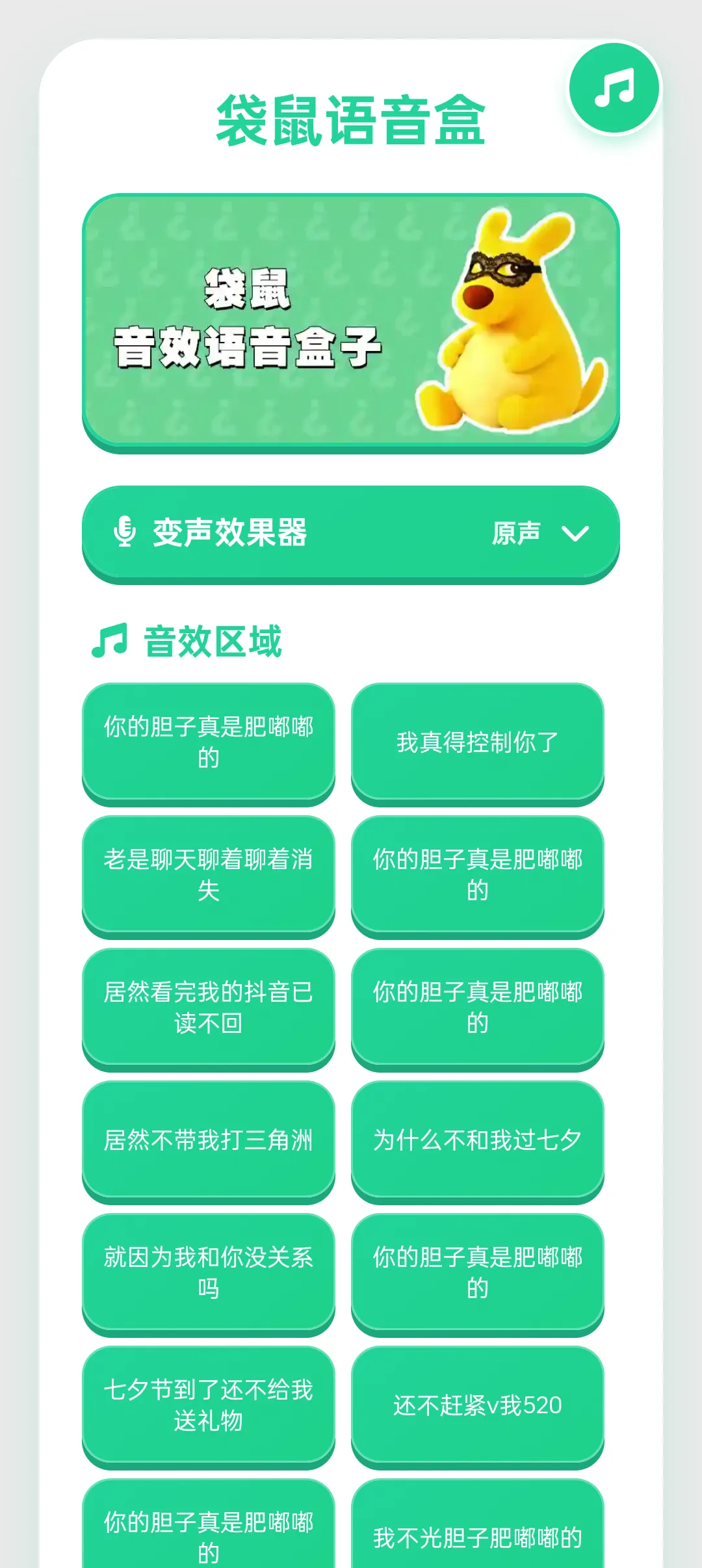Play the 七夕节到了还不给我送礼物 sound
Screen dimensions: 702x1568
(209, 1406)
